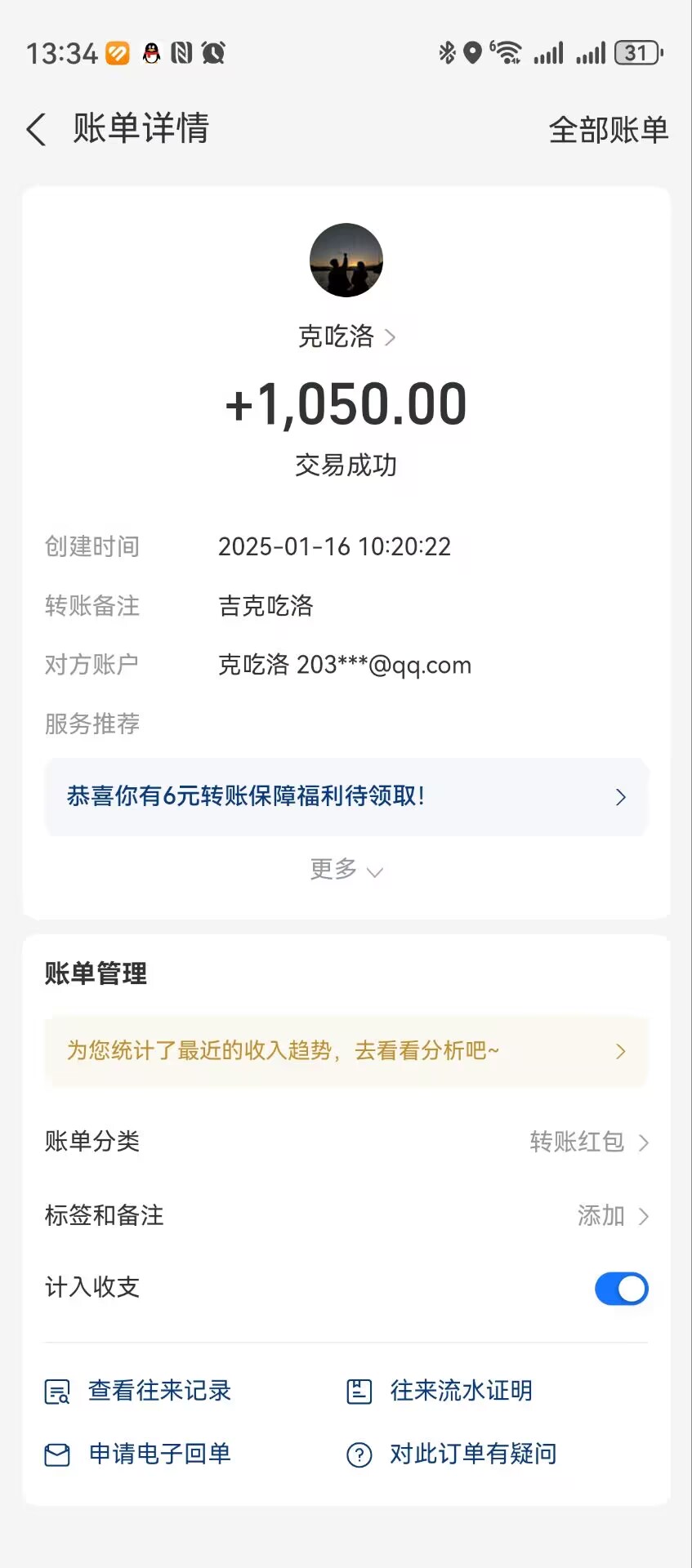Click 对此订单有疑问 for help
Image resolution: width=692 pixels, height=1568 pixels.
pos(472,1453)
